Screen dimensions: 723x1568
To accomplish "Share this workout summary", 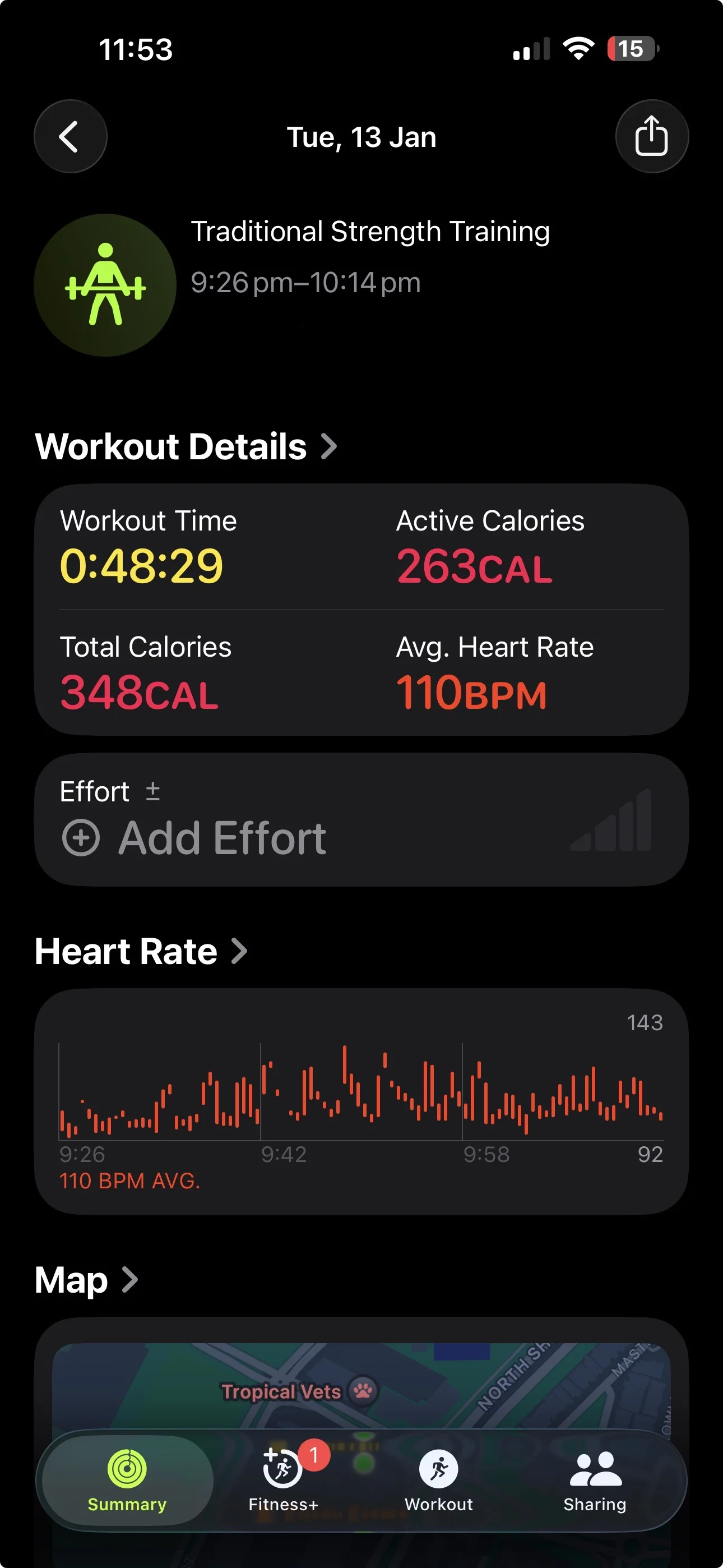I will pyautogui.click(x=651, y=136).
